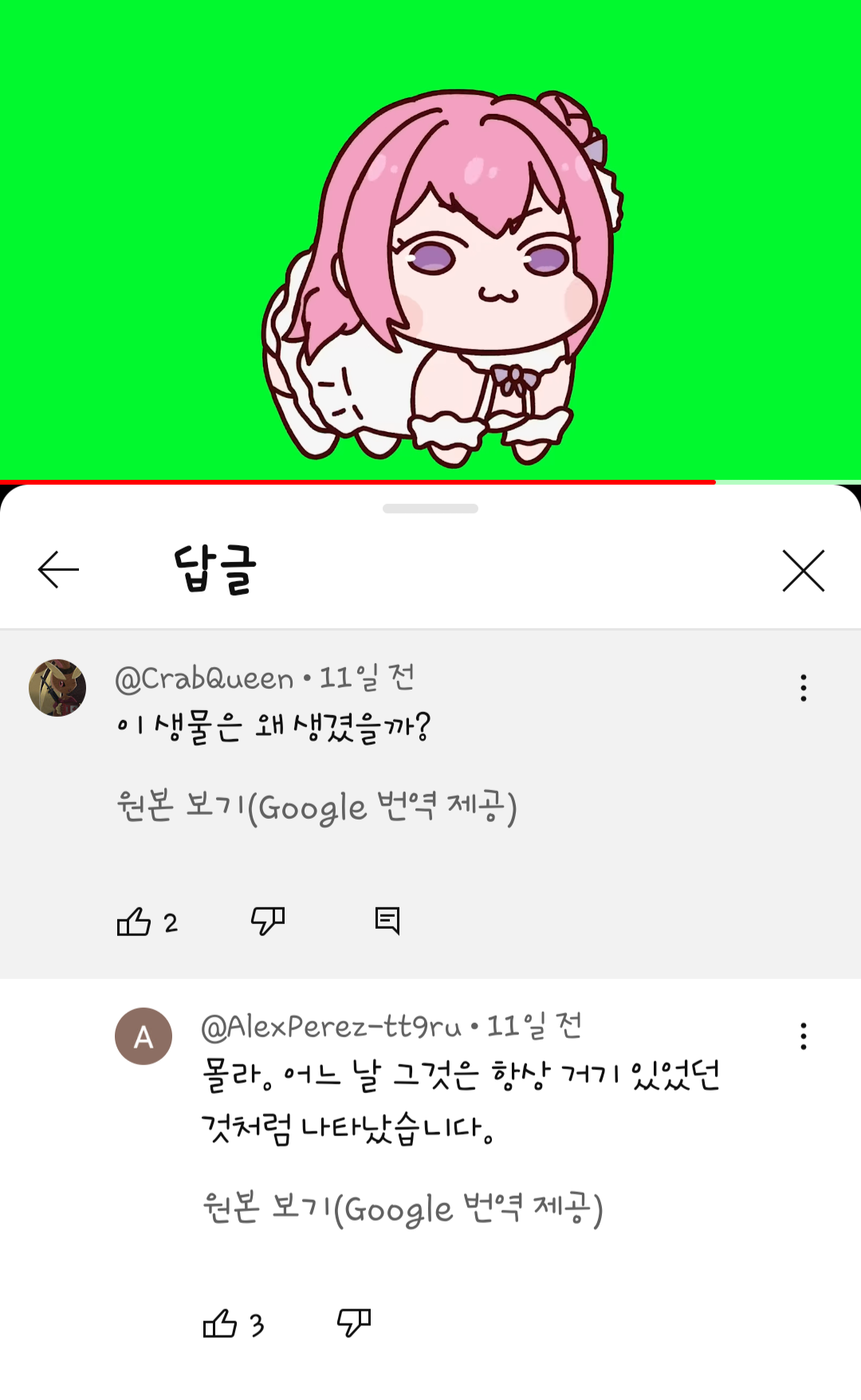The height and width of the screenshot is (1400, 861).
Task: Tap the video player to show controls
Action: coord(431,239)
